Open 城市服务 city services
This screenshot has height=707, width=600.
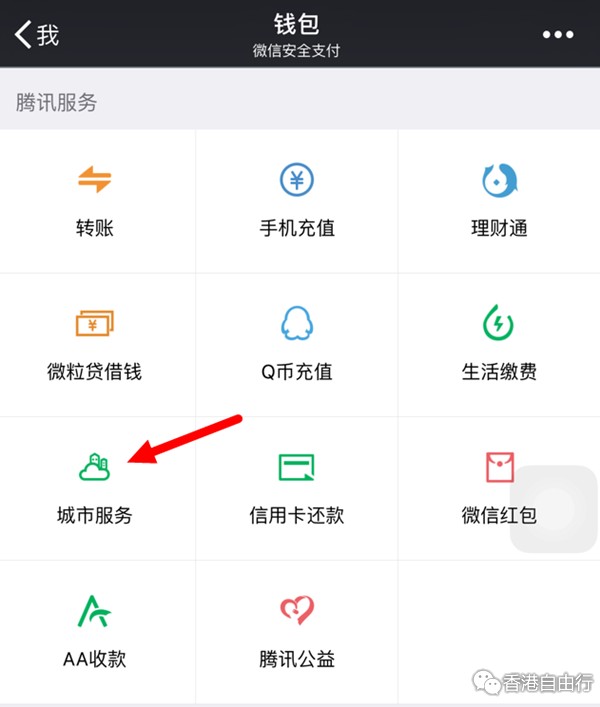[96, 487]
